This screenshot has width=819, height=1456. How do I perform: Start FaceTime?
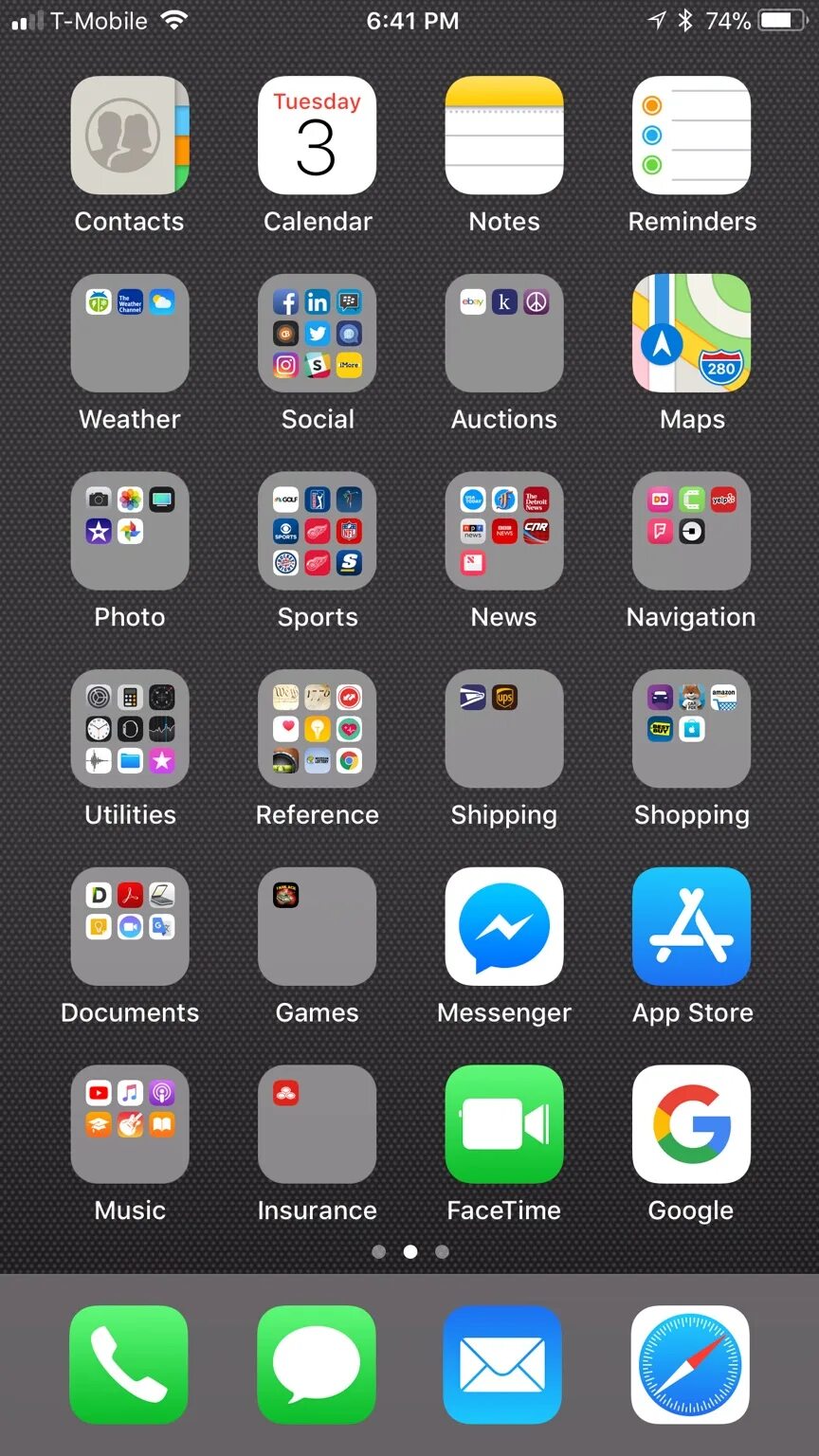coord(504,1124)
